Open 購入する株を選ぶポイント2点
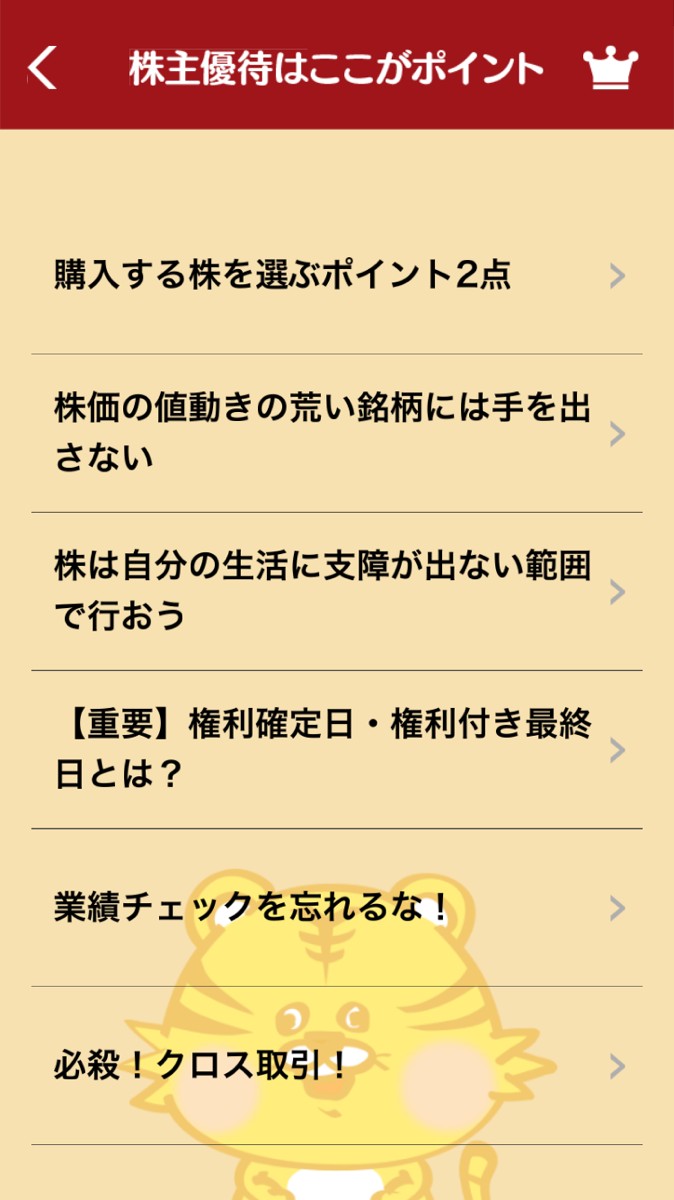This screenshot has width=674, height=1200. pyautogui.click(x=336, y=276)
